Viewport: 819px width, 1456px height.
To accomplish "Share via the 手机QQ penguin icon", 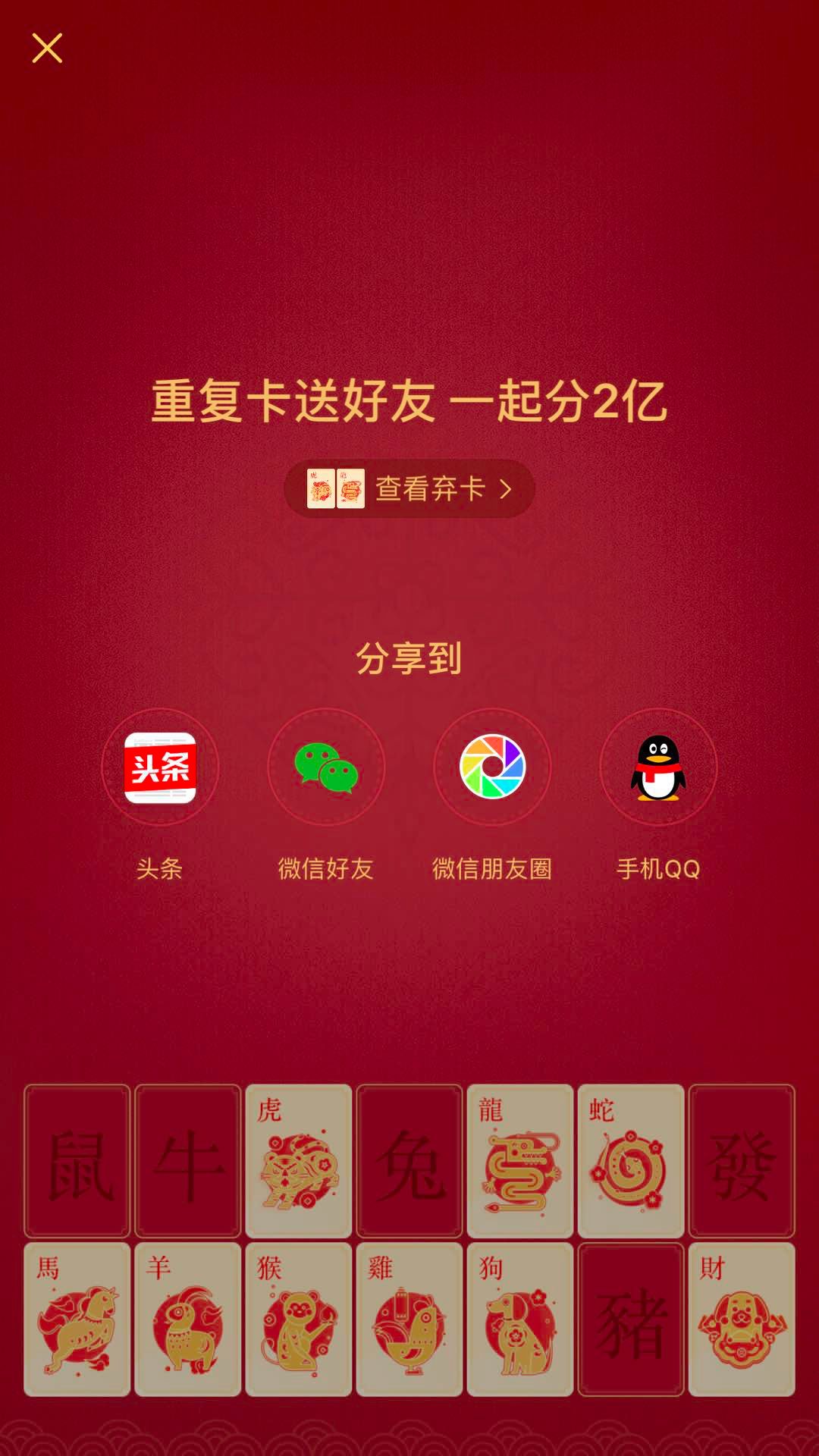I will (657, 768).
